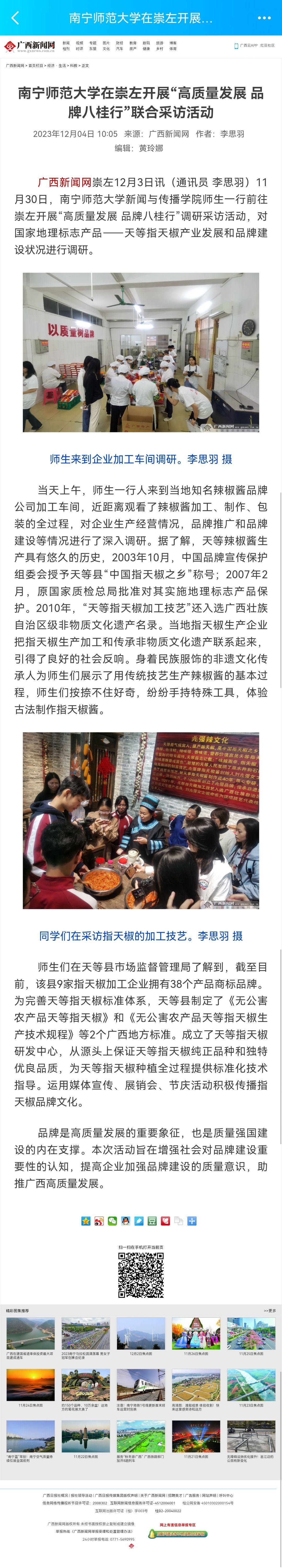View workshop photo of teachers and students
This screenshot has width=282, height=1568.
pyautogui.click(x=141, y=353)
